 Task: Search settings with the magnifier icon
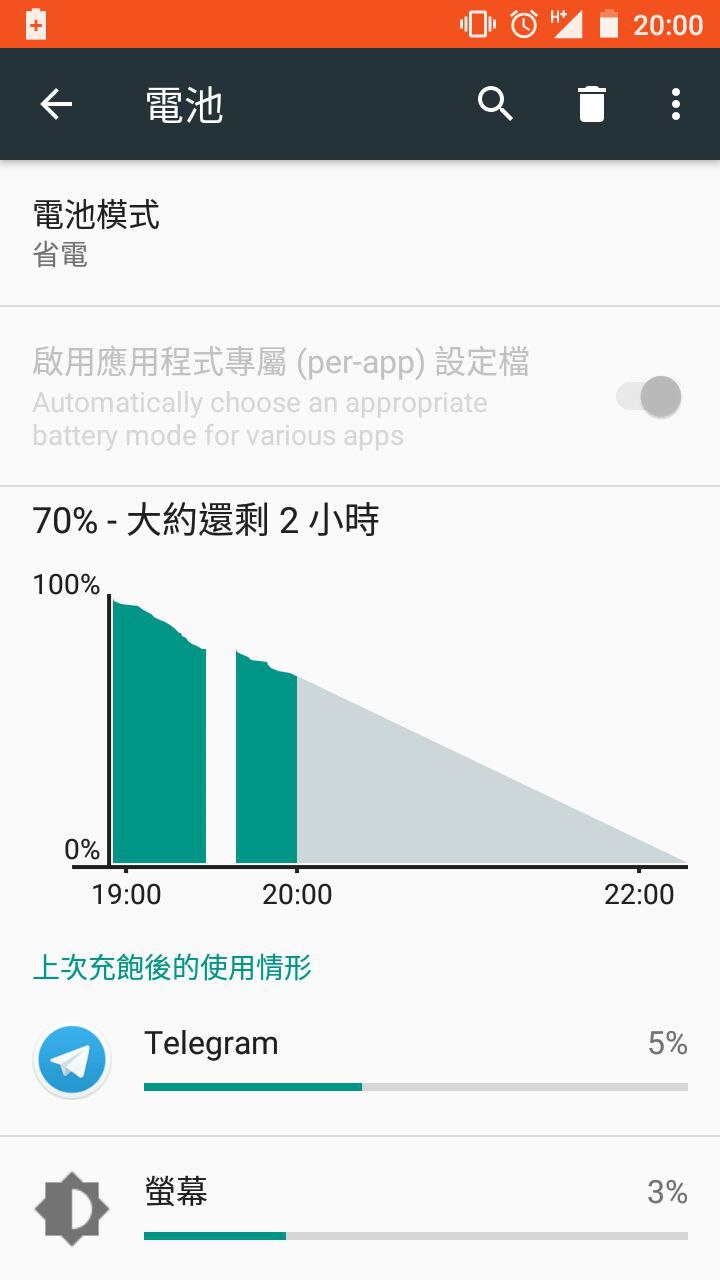tap(495, 104)
